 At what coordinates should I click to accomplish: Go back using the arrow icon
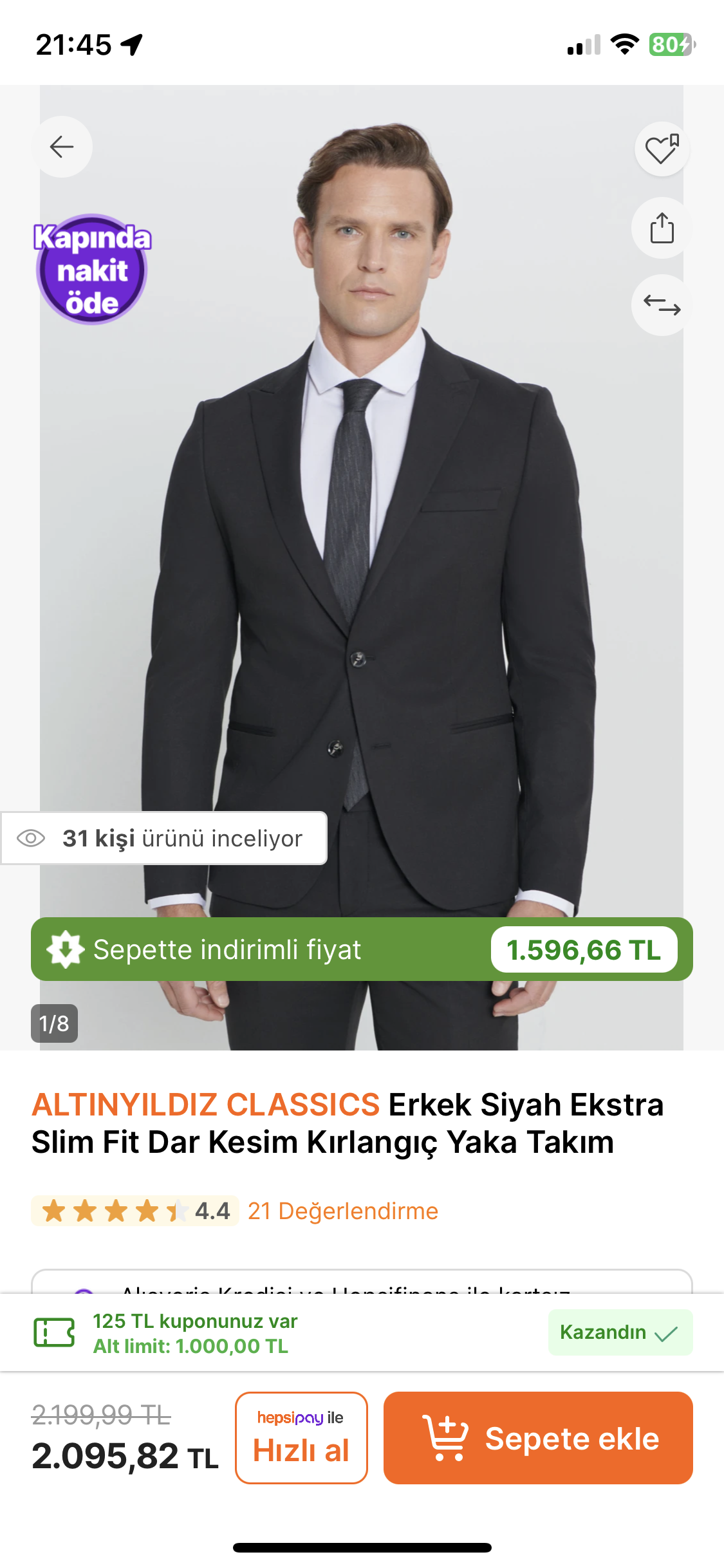(62, 147)
